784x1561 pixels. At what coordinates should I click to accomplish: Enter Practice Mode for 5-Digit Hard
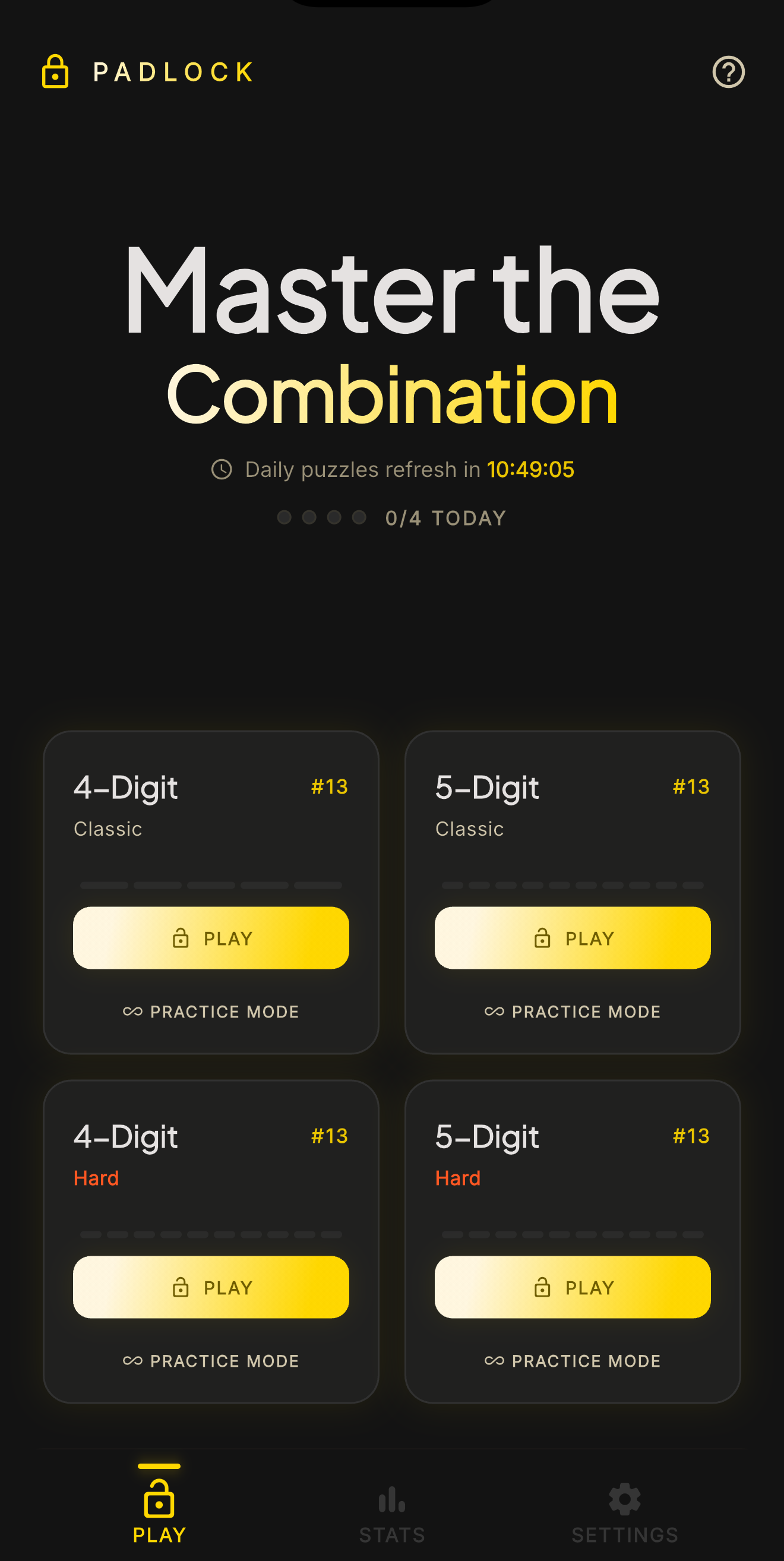(572, 1360)
